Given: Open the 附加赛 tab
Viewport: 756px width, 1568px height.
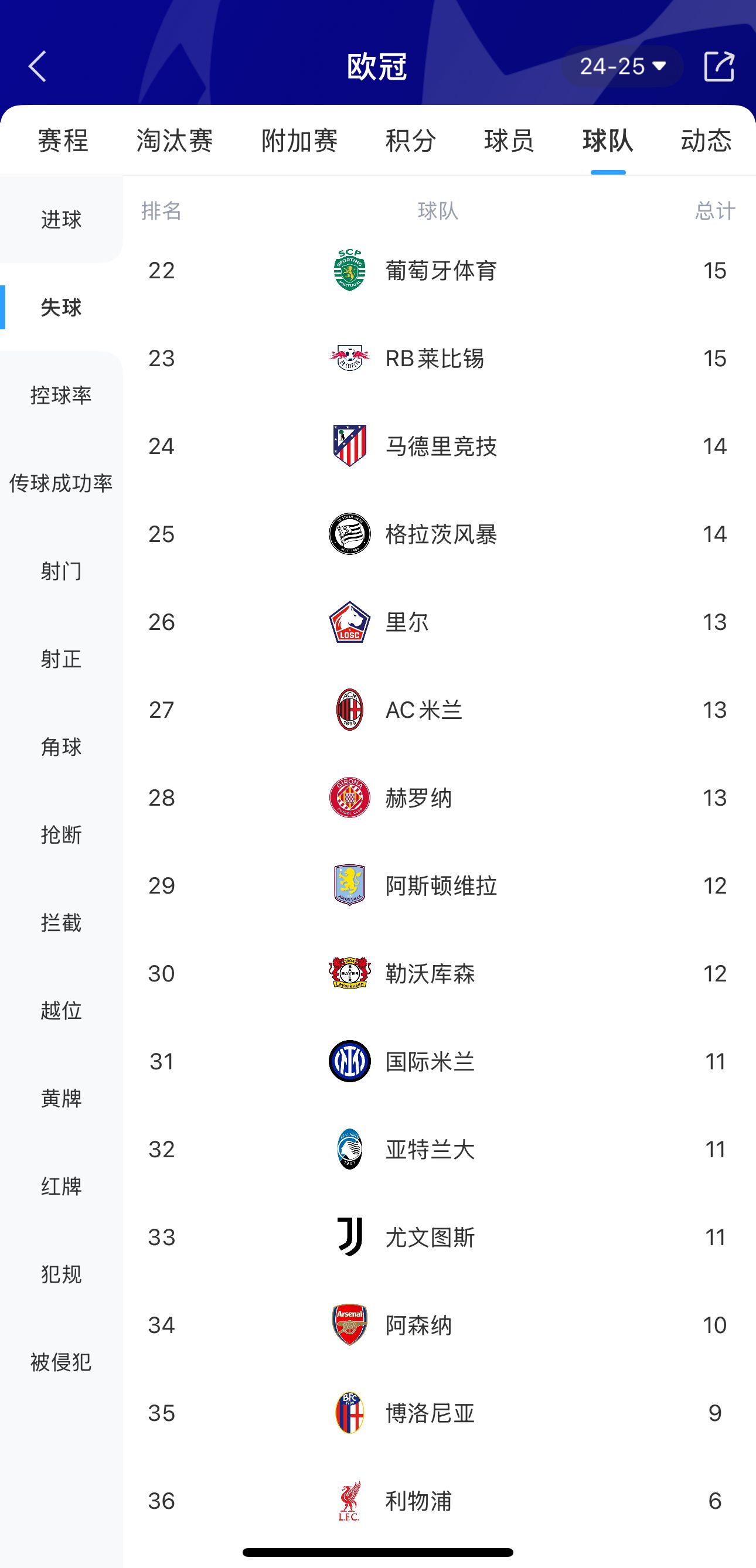Looking at the screenshot, I should click(299, 141).
